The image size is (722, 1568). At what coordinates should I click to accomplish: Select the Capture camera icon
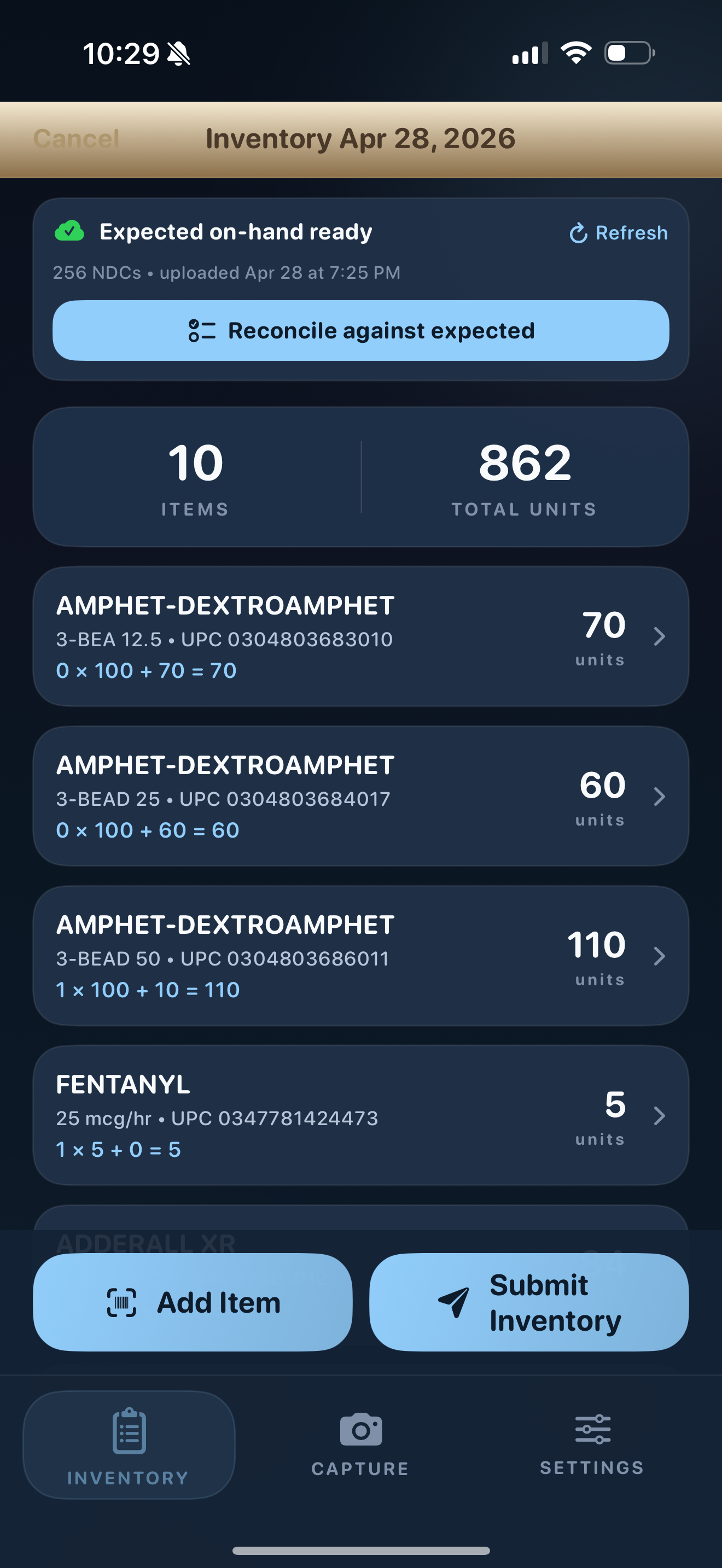point(360,1429)
